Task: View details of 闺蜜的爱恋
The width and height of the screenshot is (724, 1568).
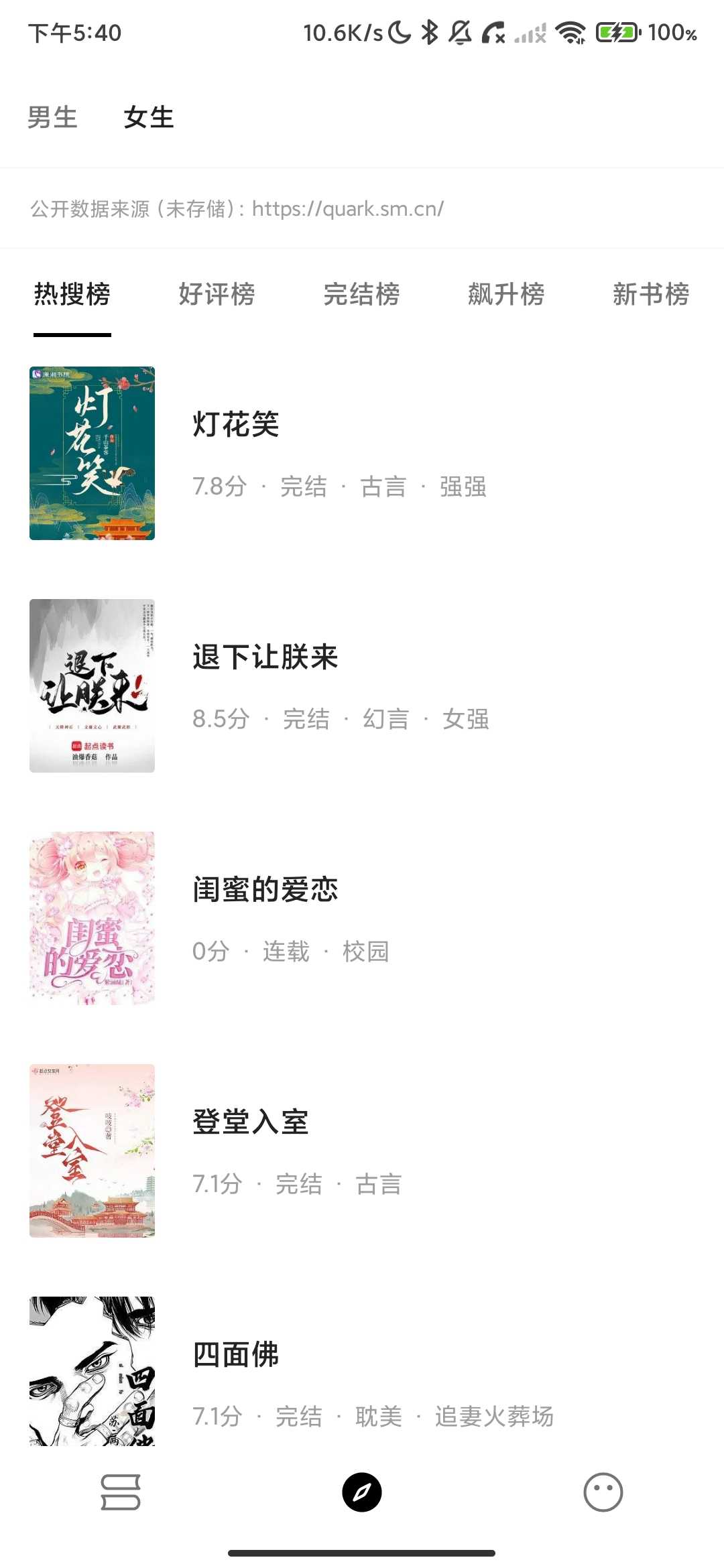Action: point(362,918)
